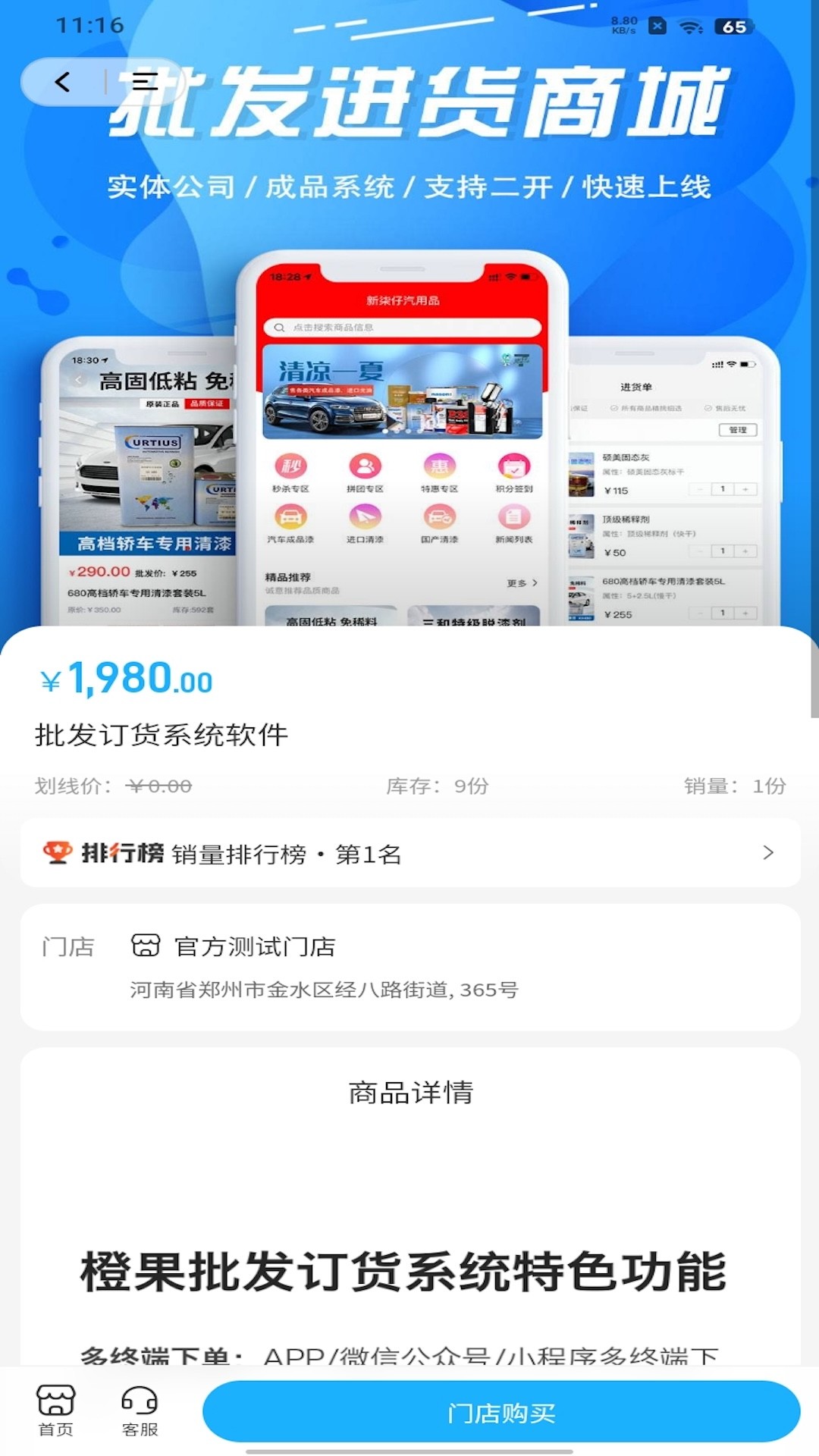Image resolution: width=819 pixels, height=1456 pixels.
Task: Decrease 顶级稀释剂 quantity using minus stepper
Action: pyautogui.click(x=701, y=551)
